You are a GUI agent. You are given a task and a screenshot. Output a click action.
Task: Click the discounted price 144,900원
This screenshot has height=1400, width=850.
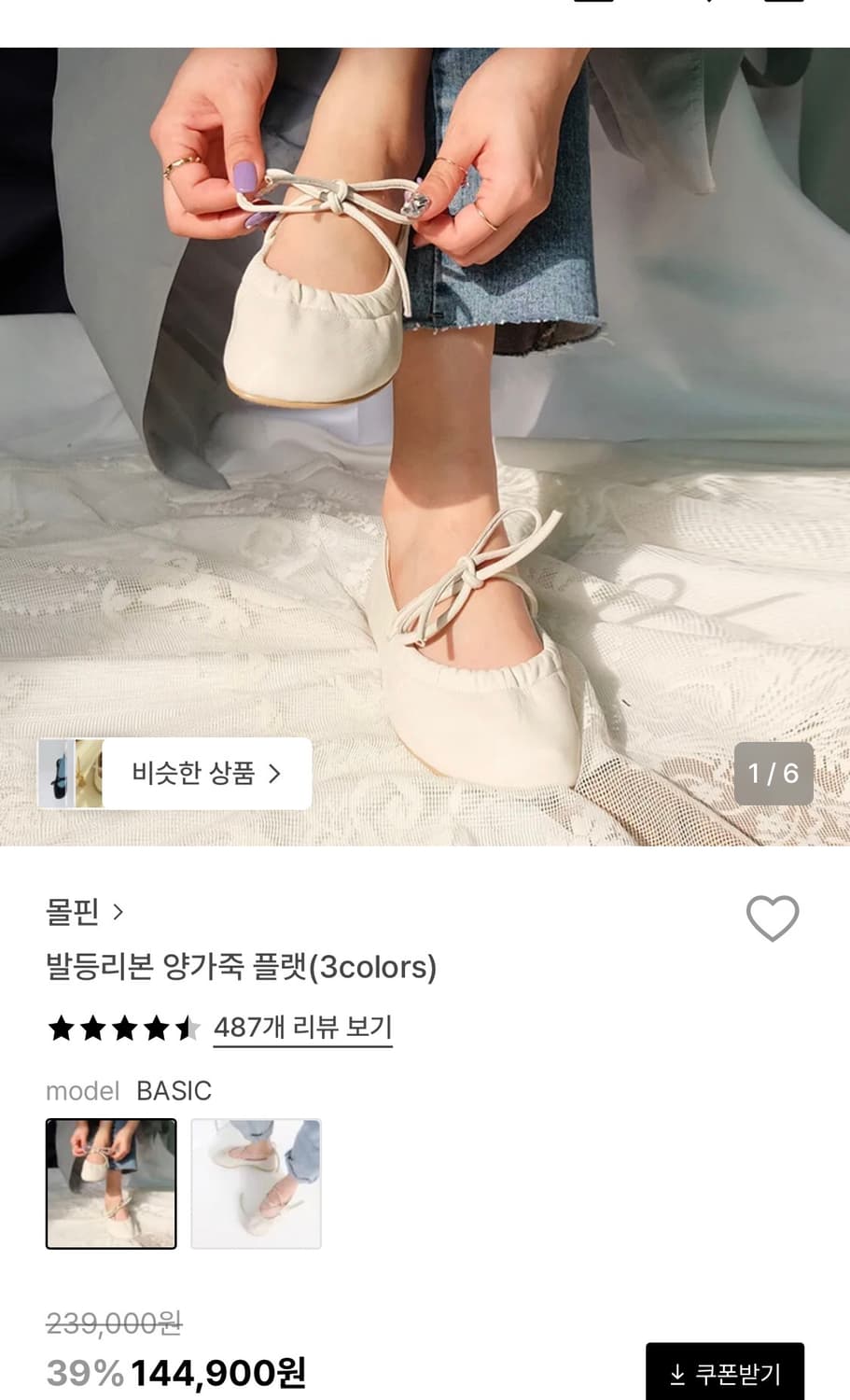[x=220, y=1373]
